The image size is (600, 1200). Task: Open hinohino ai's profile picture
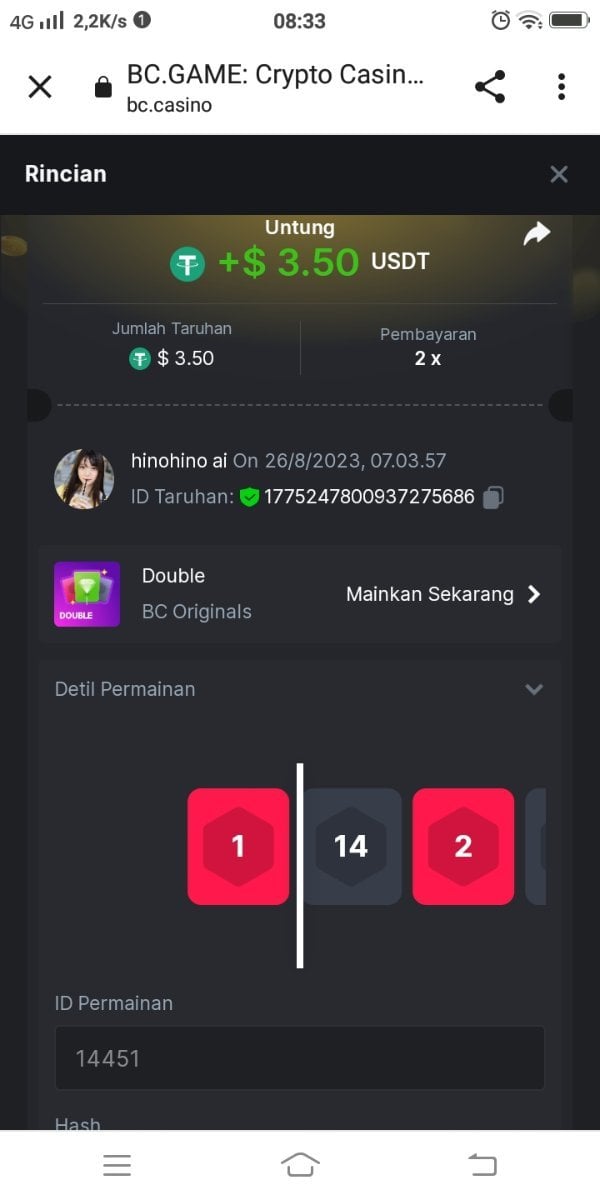[84, 479]
